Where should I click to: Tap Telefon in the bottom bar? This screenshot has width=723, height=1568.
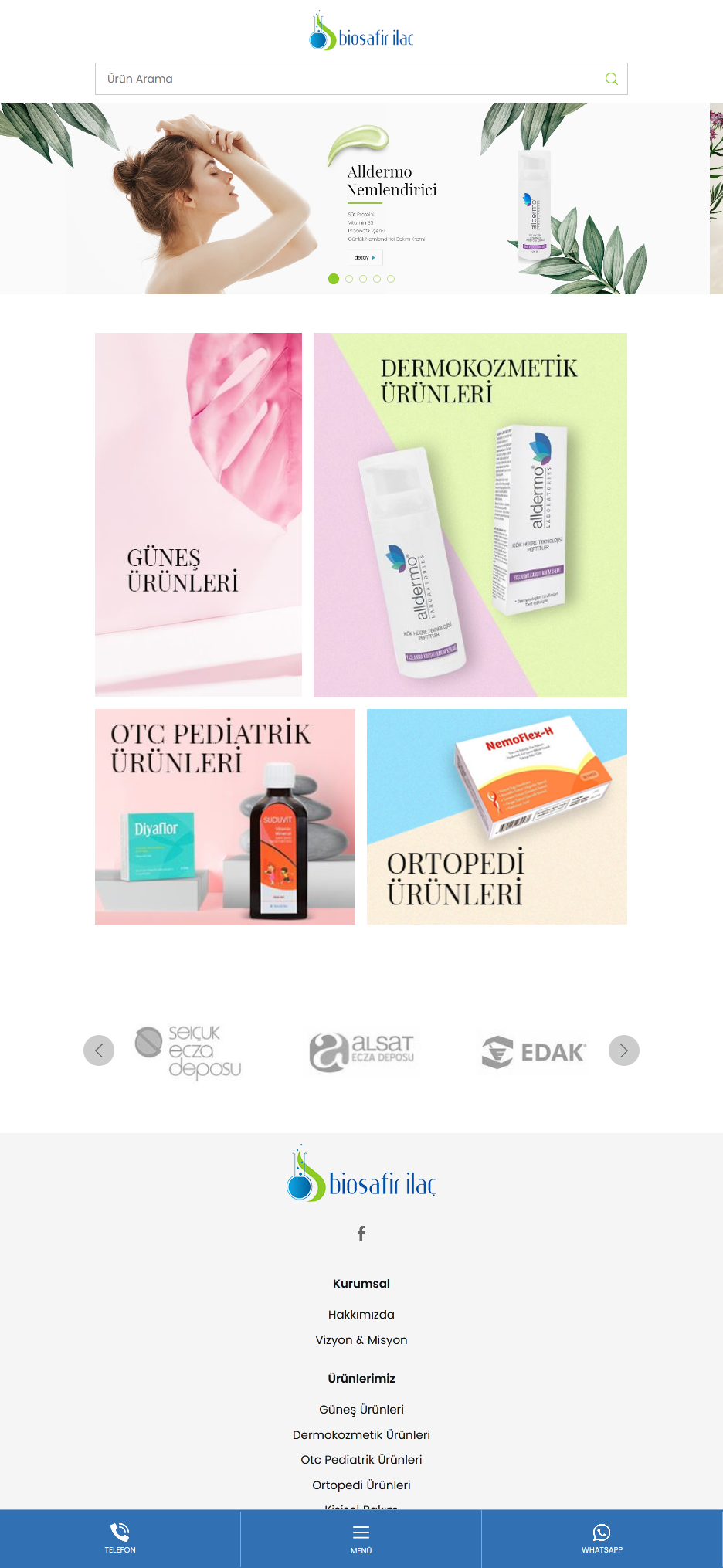tap(120, 1539)
